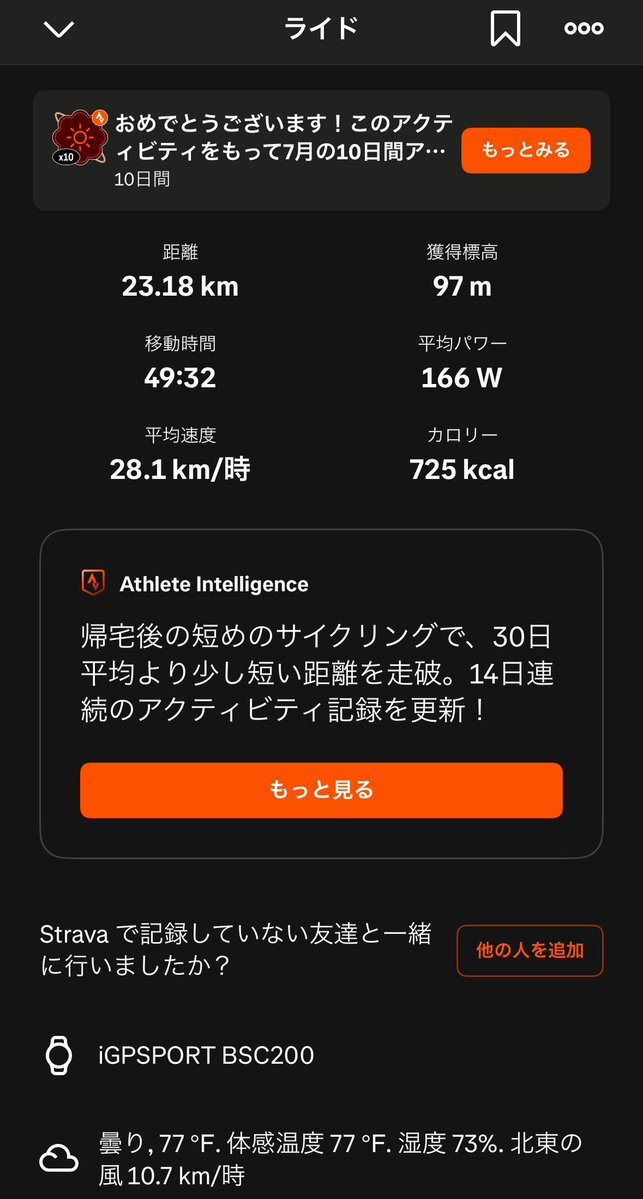Tap the orange もっとみる button on streak banner

point(526,150)
